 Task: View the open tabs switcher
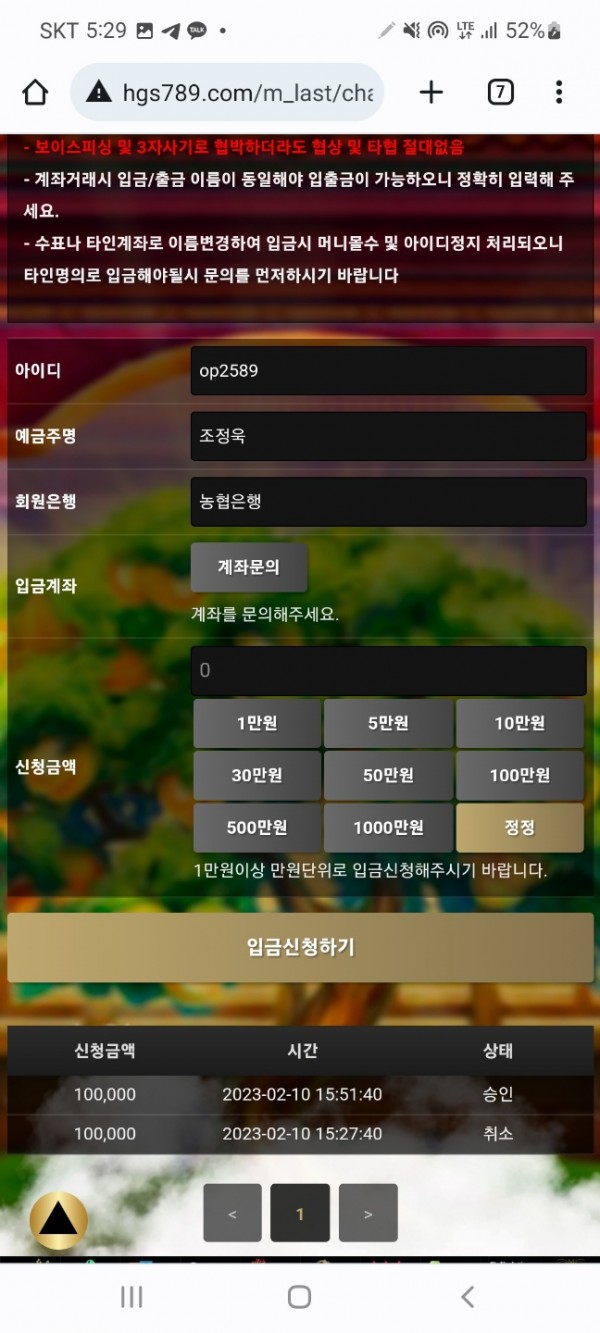pos(500,93)
